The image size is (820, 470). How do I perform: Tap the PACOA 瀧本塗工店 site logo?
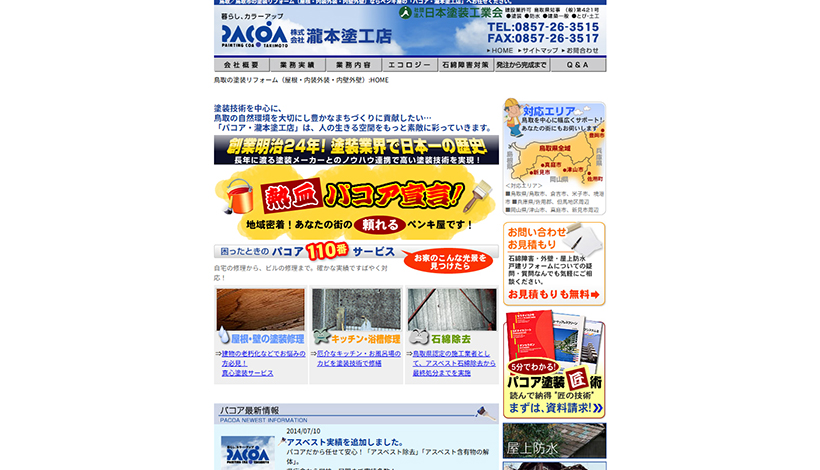(x=306, y=35)
